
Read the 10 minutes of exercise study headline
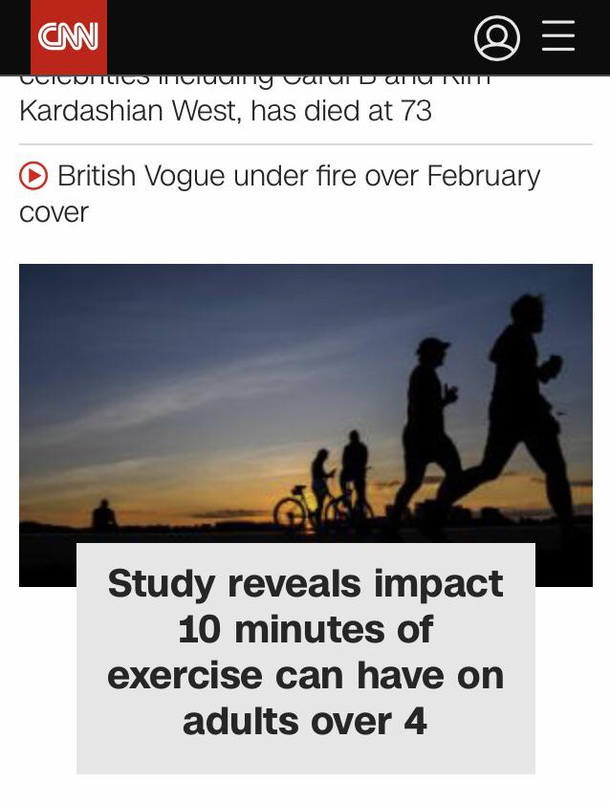pyautogui.click(x=305, y=652)
